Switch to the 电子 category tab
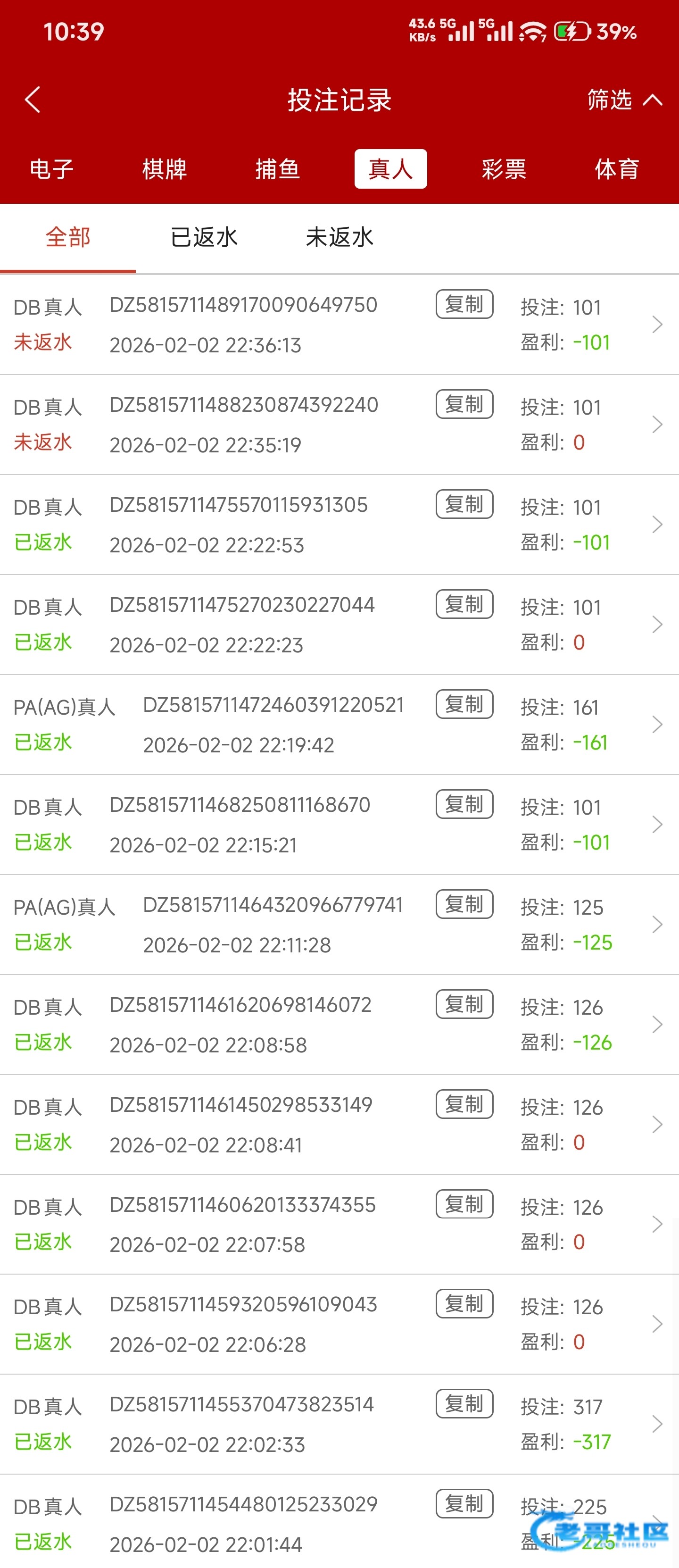This screenshot has height=1568, width=679. (x=52, y=169)
